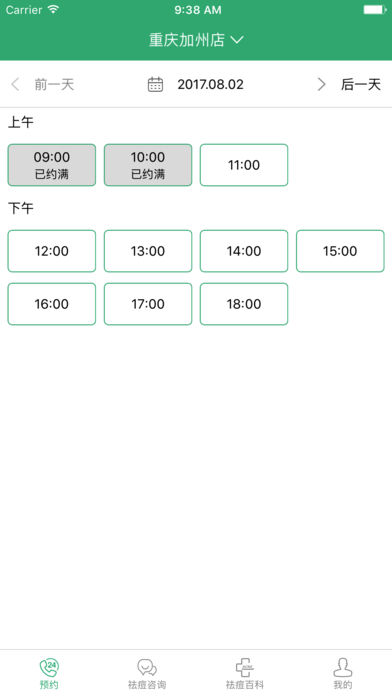This screenshot has width=392, height=696.
Task: Tap the fully booked 10:00 slot
Action: (x=148, y=165)
